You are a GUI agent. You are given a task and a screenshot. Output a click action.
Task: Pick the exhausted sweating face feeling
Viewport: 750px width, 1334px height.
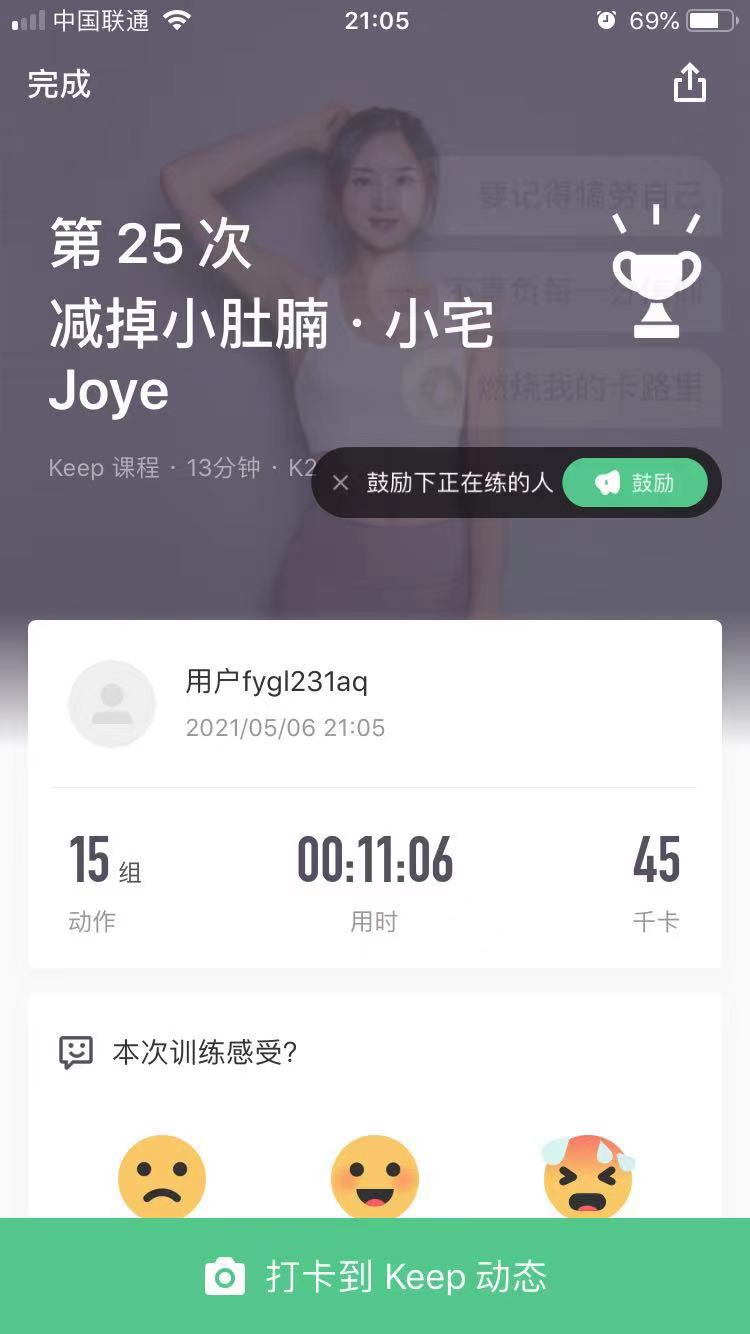[x=588, y=1177]
